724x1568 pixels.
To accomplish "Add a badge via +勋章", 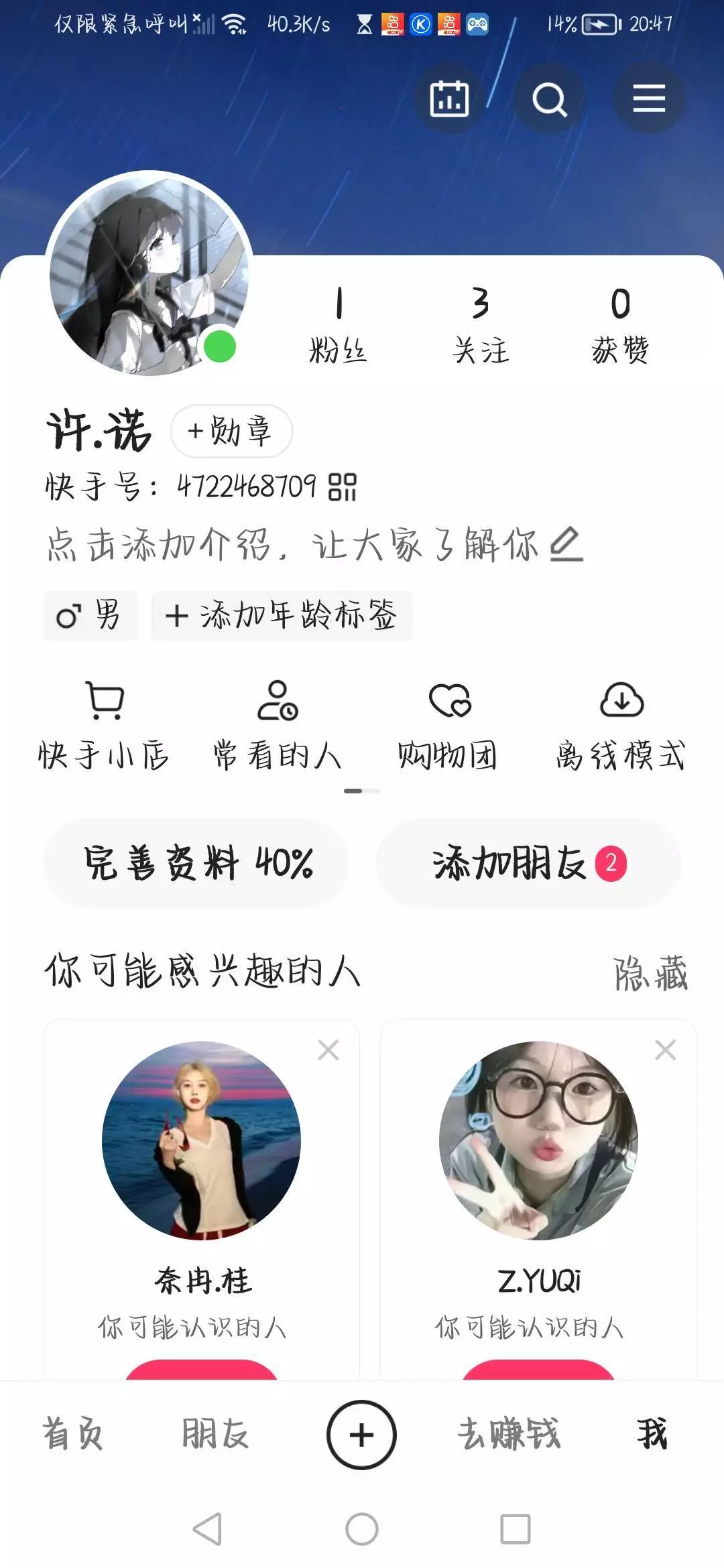I will (x=231, y=431).
